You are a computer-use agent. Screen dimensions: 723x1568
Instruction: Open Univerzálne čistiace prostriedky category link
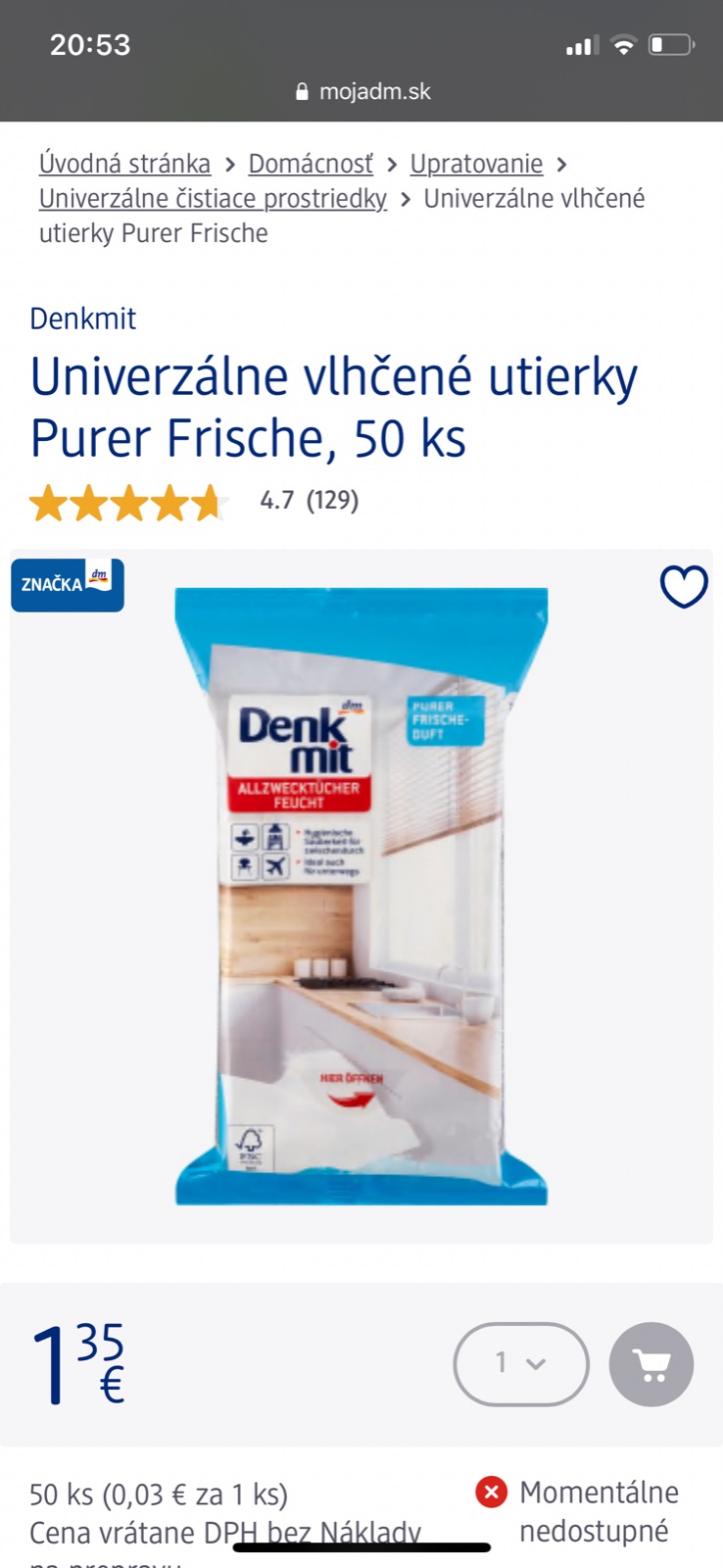(x=213, y=199)
